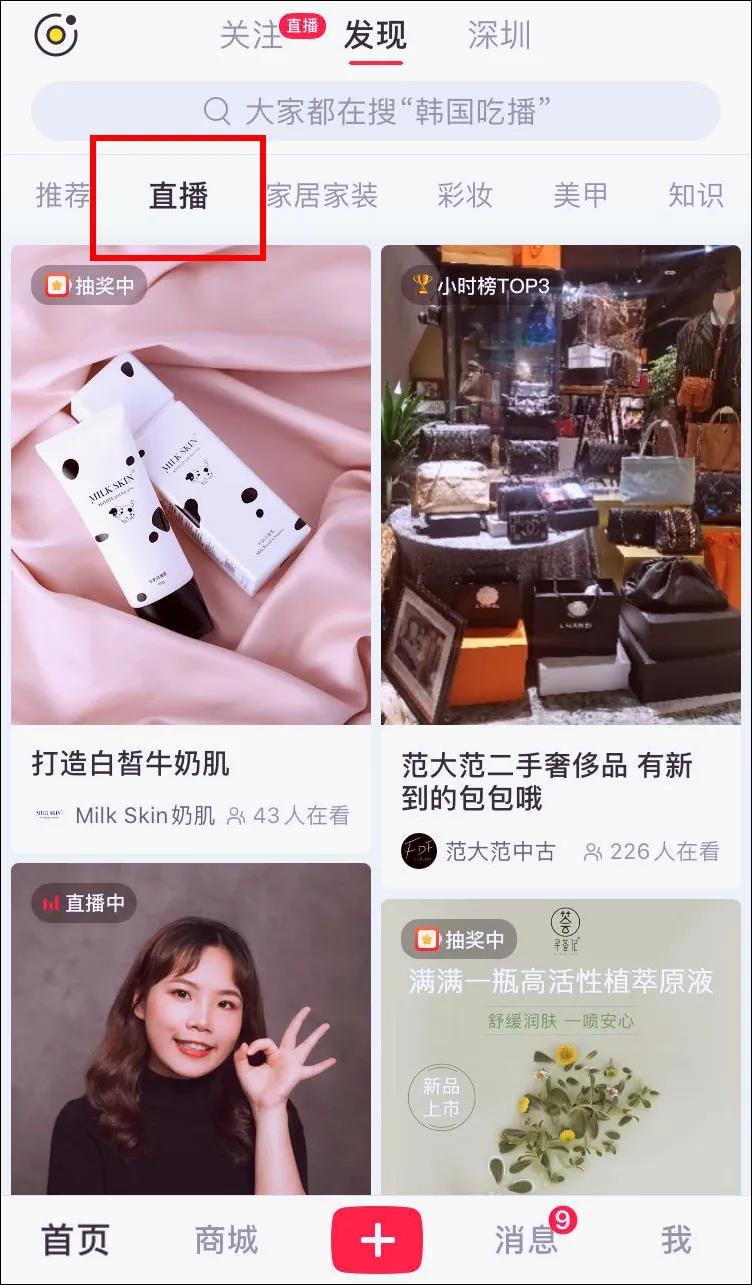Select the 知识 knowledge category
The width and height of the screenshot is (752, 1285).
(x=694, y=196)
